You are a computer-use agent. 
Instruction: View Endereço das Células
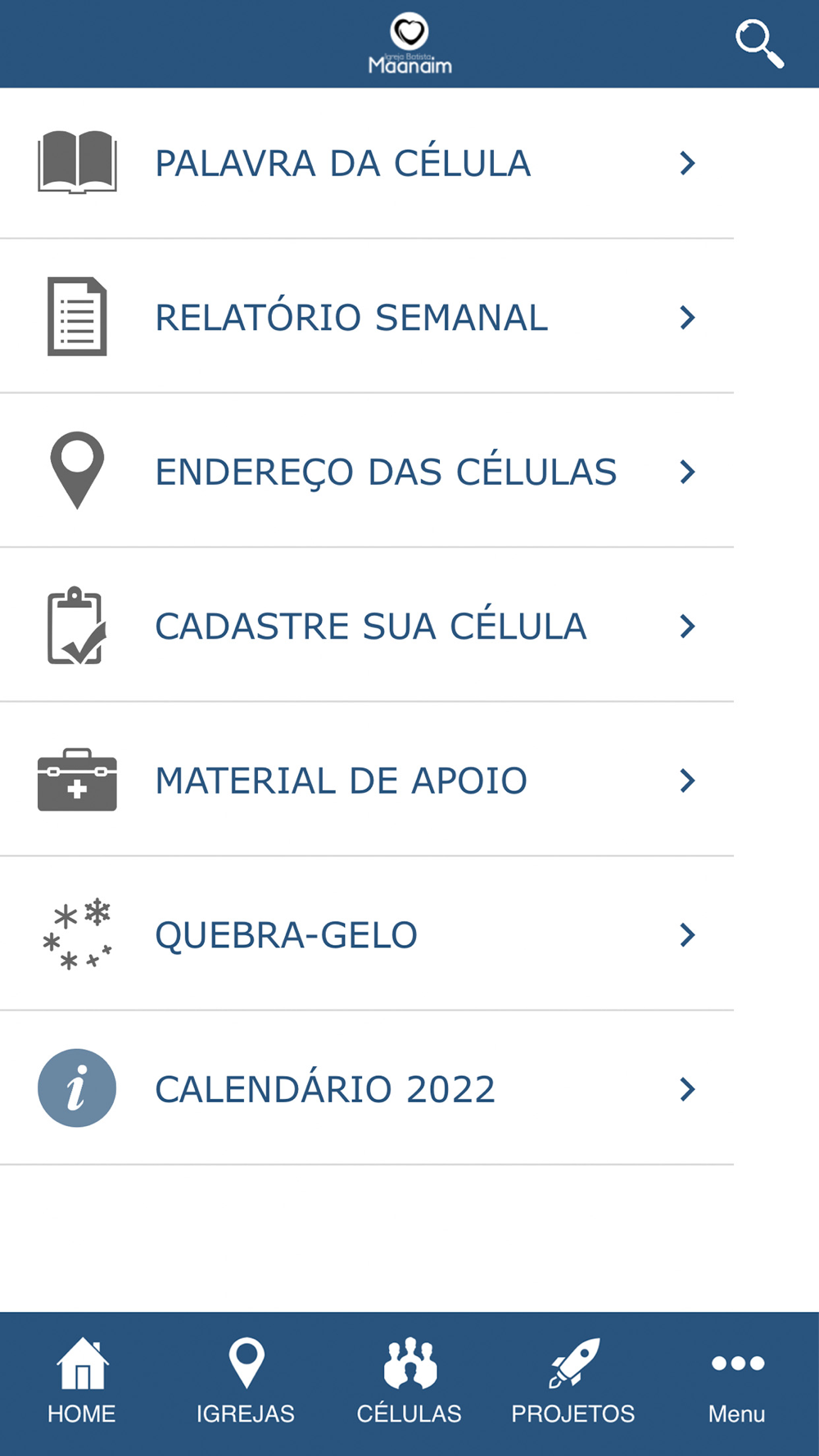click(367, 472)
